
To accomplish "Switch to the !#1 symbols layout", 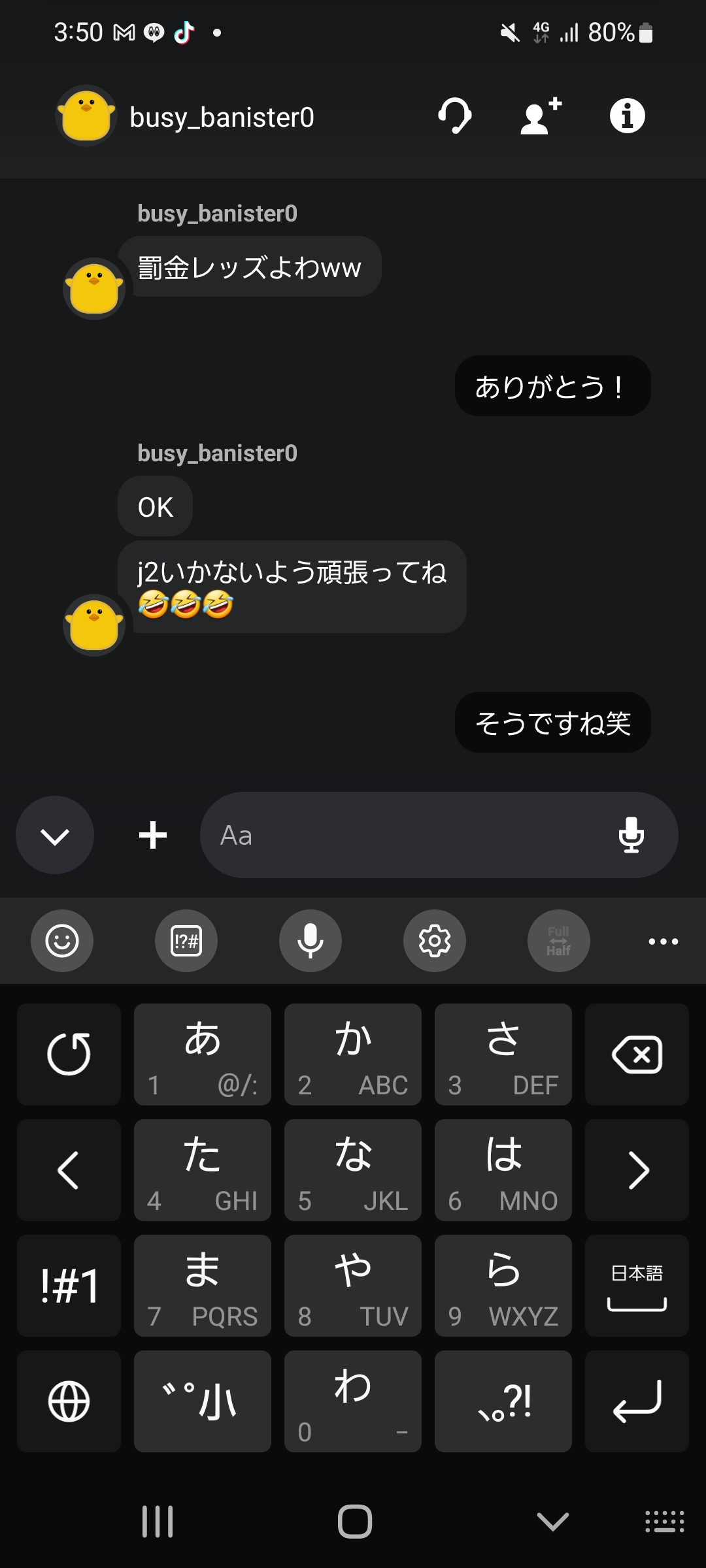I will (x=69, y=1286).
